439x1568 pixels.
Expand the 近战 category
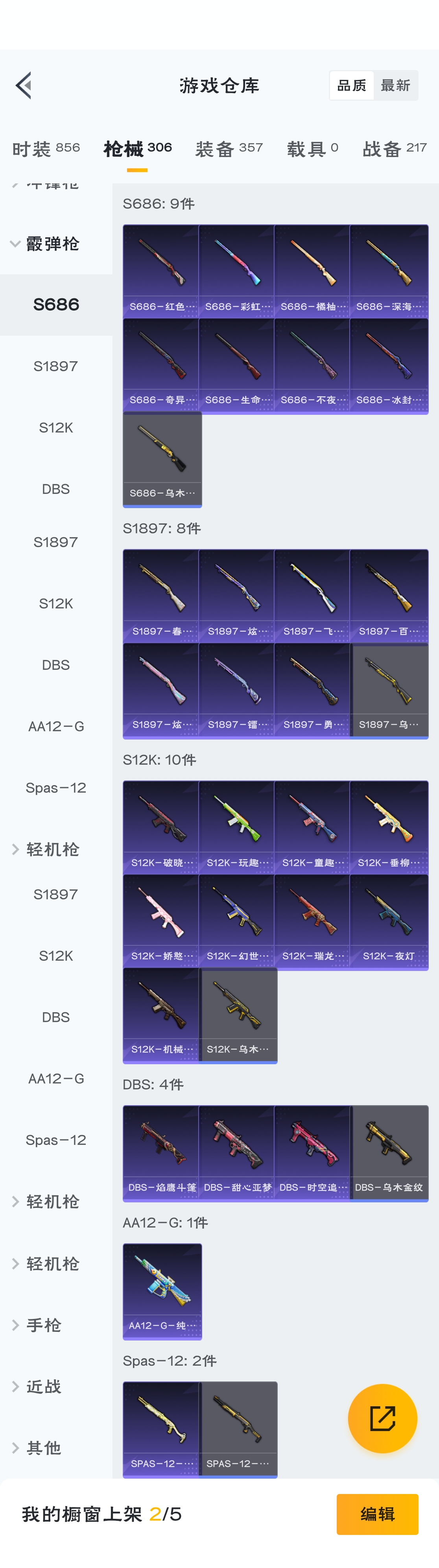coord(42,1387)
